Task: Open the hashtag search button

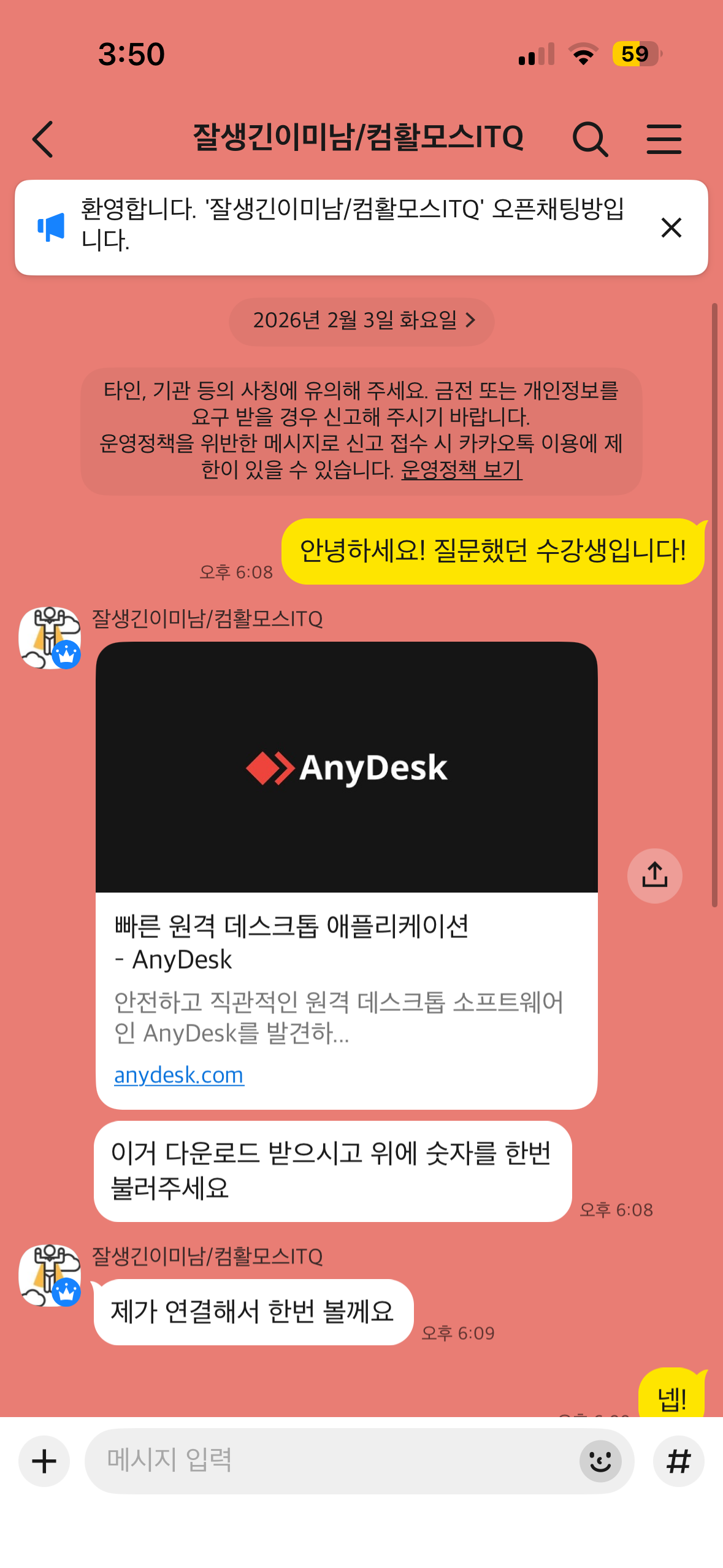Action: (678, 1461)
